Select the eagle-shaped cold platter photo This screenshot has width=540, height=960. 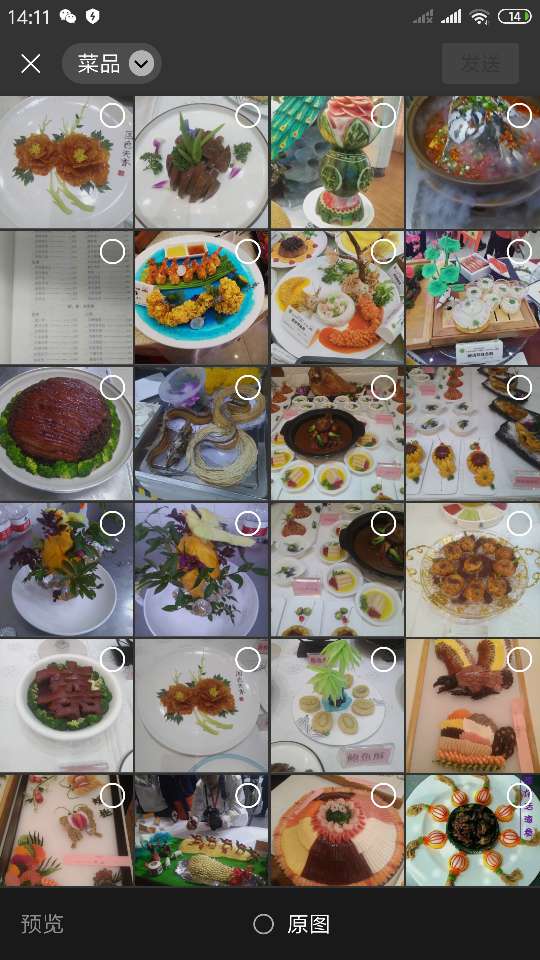point(519,659)
